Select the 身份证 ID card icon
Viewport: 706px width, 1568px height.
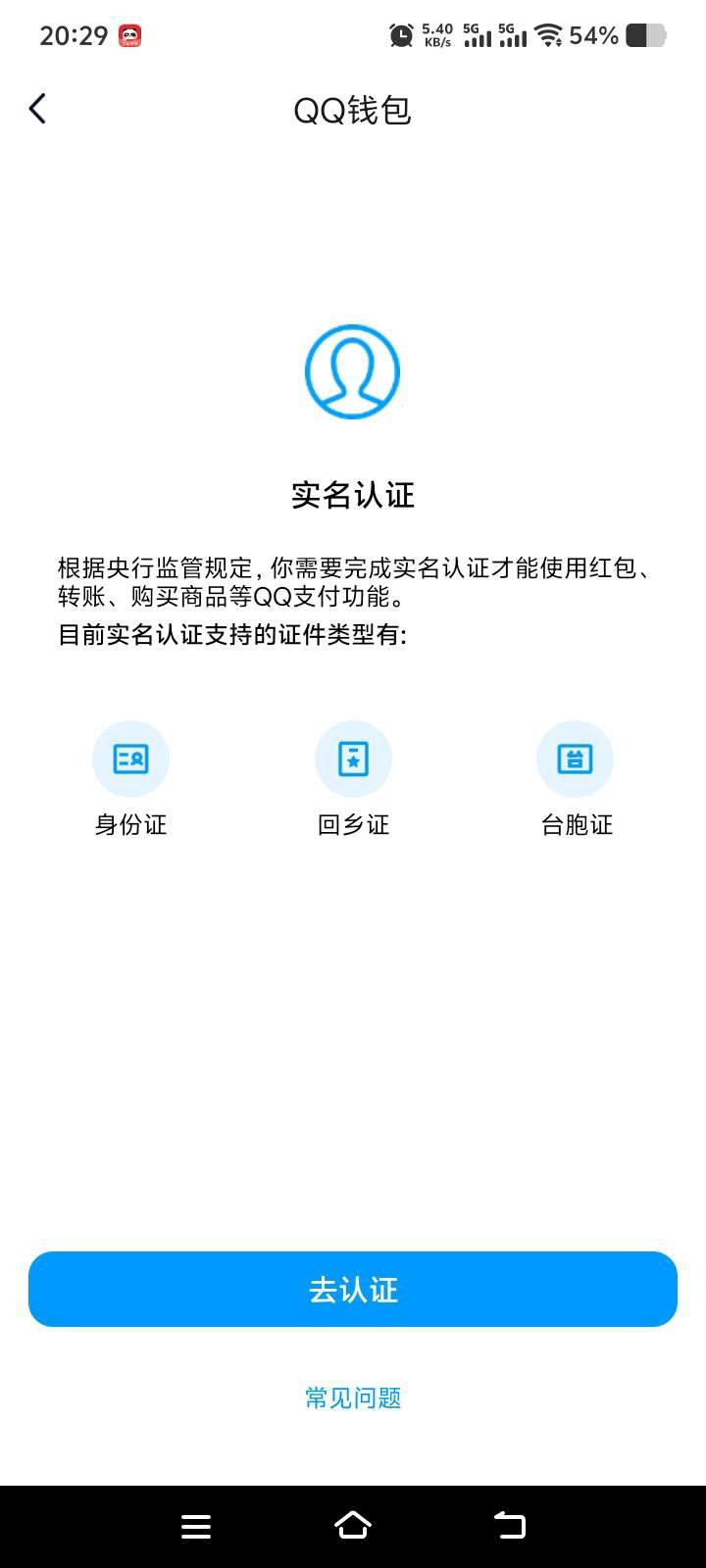[x=130, y=759]
